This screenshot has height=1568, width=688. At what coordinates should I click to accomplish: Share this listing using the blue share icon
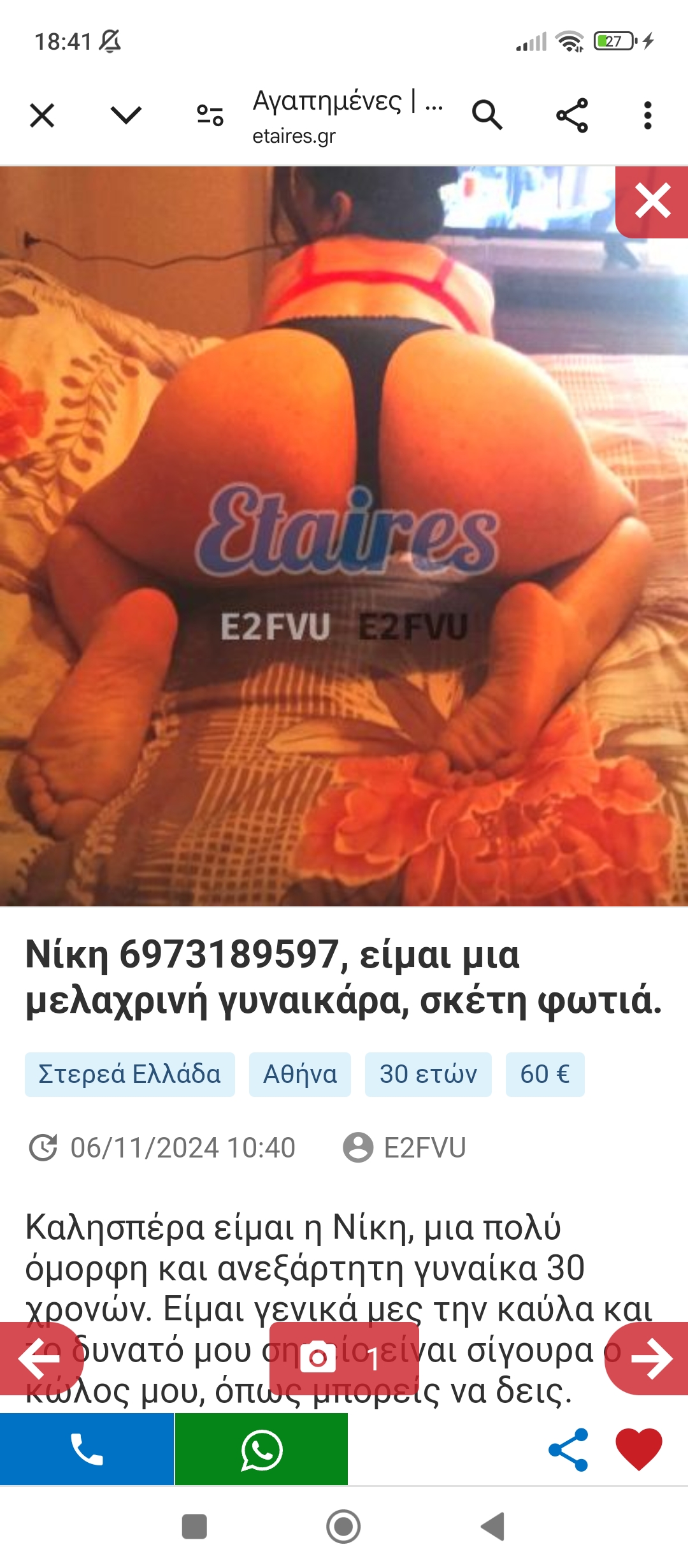[568, 1449]
